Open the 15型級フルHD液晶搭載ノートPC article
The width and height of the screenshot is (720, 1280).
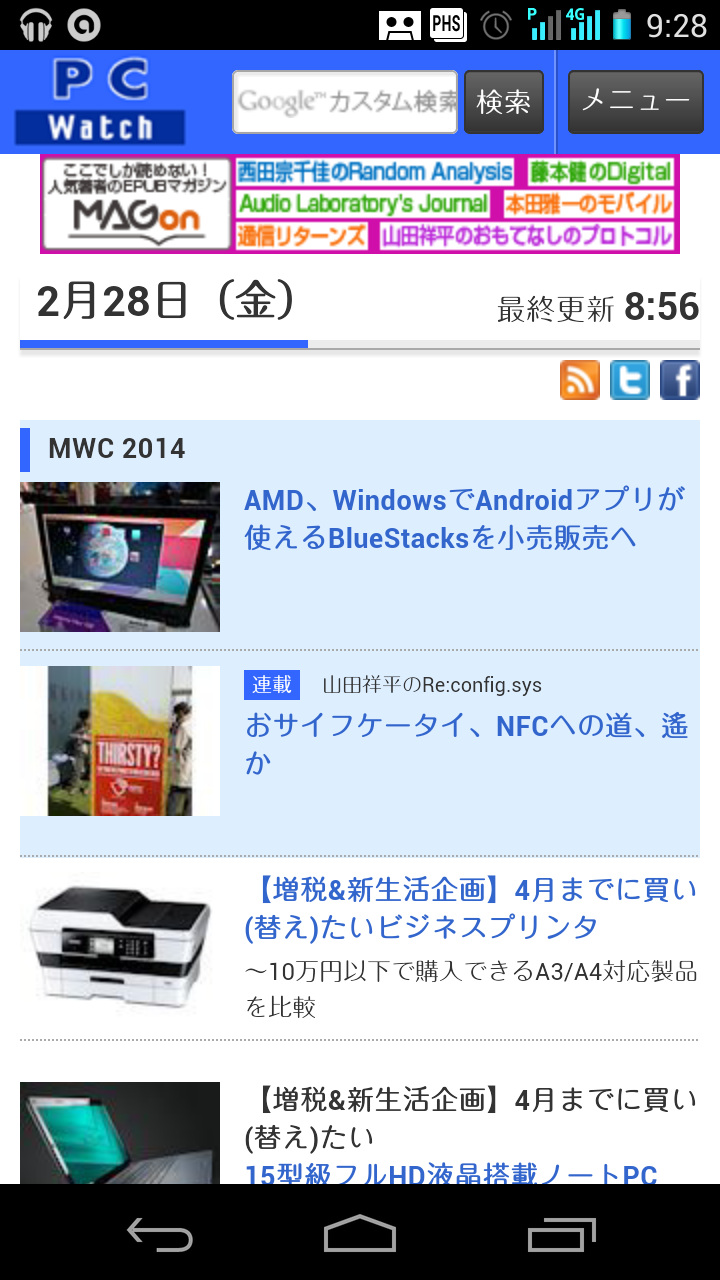(451, 1173)
